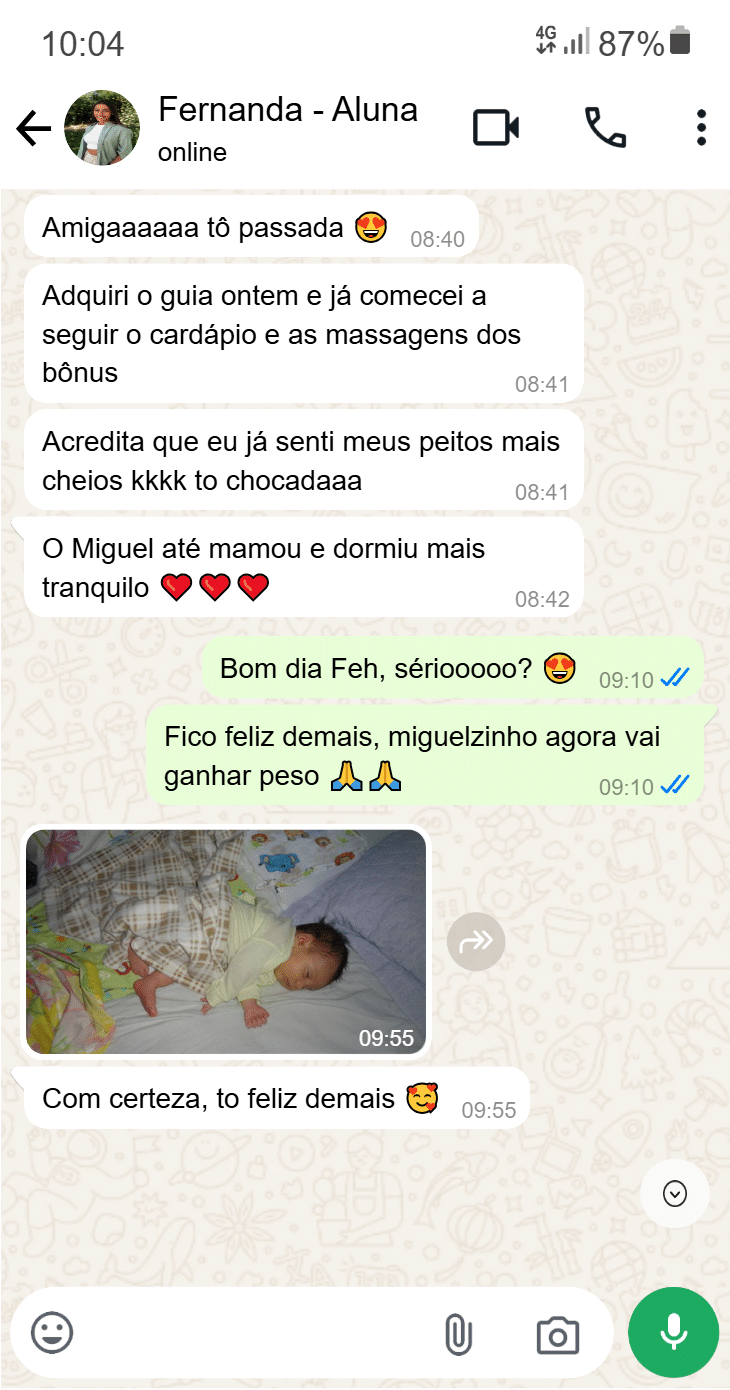The image size is (730, 1390).
Task: Open Fernanda - Aluna contact info
Action: [288, 128]
